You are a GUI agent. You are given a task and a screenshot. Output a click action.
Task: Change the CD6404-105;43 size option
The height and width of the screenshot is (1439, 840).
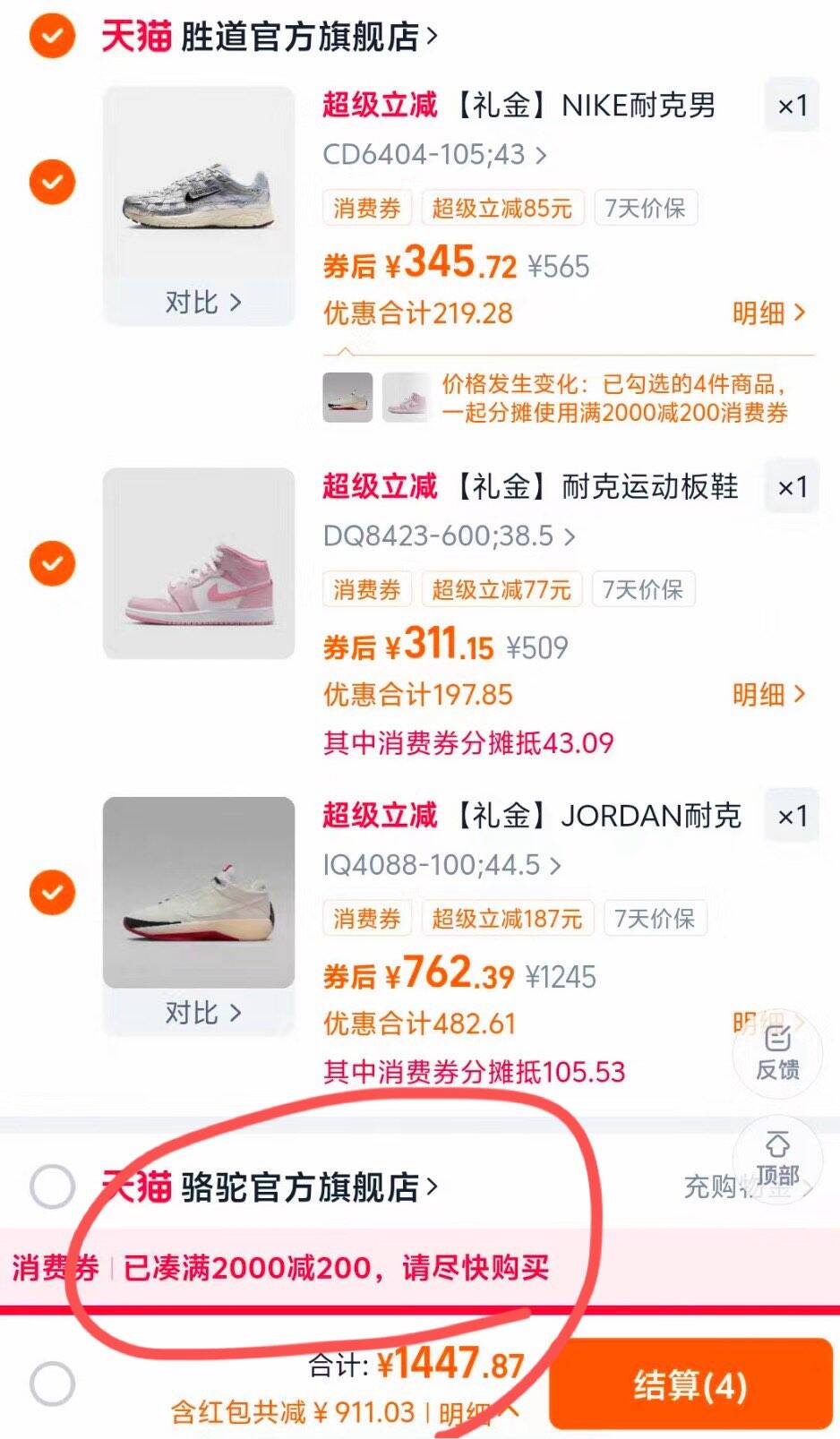pyautogui.click(x=434, y=155)
